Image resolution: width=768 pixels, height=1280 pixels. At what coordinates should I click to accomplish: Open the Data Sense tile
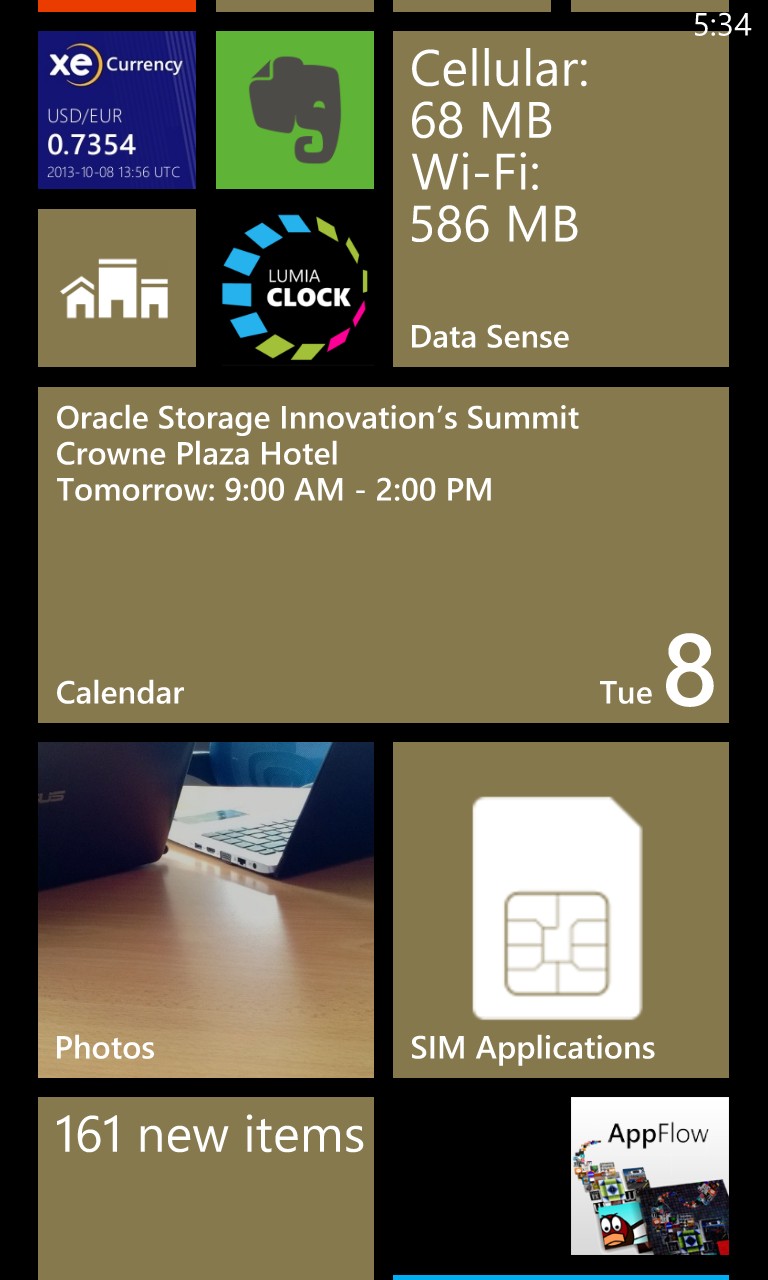561,199
